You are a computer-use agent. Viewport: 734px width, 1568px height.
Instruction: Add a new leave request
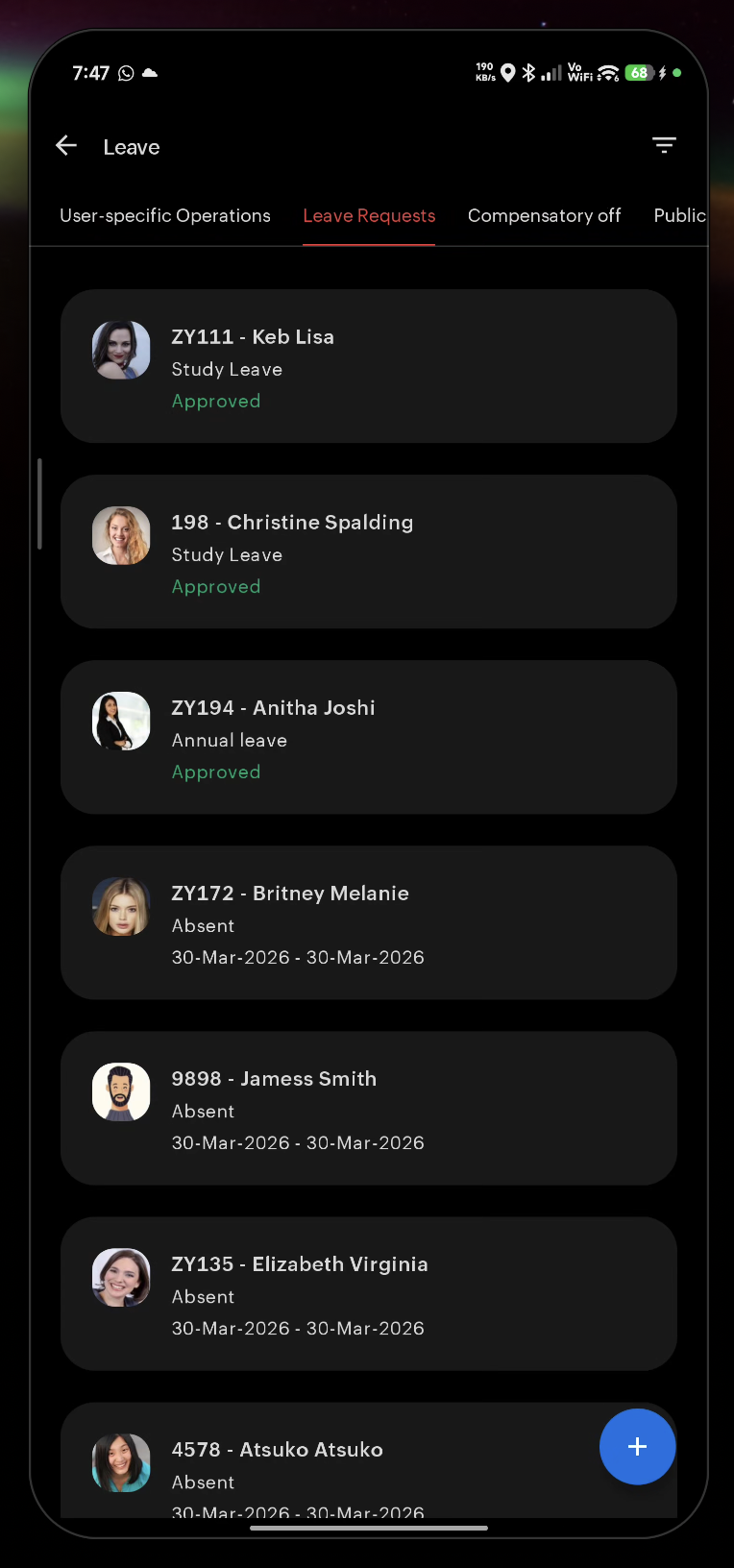[x=637, y=1447]
